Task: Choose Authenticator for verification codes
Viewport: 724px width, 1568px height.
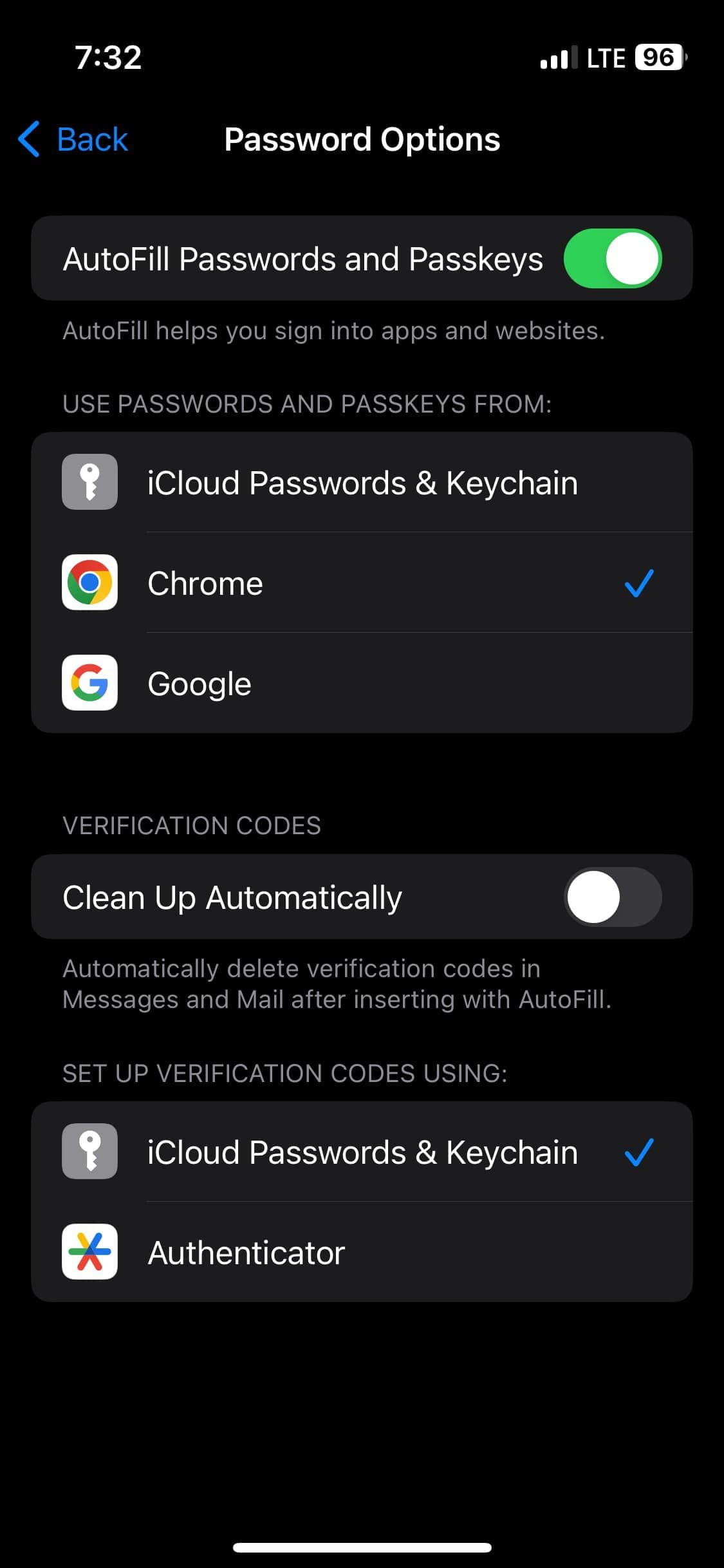Action: [x=362, y=1251]
